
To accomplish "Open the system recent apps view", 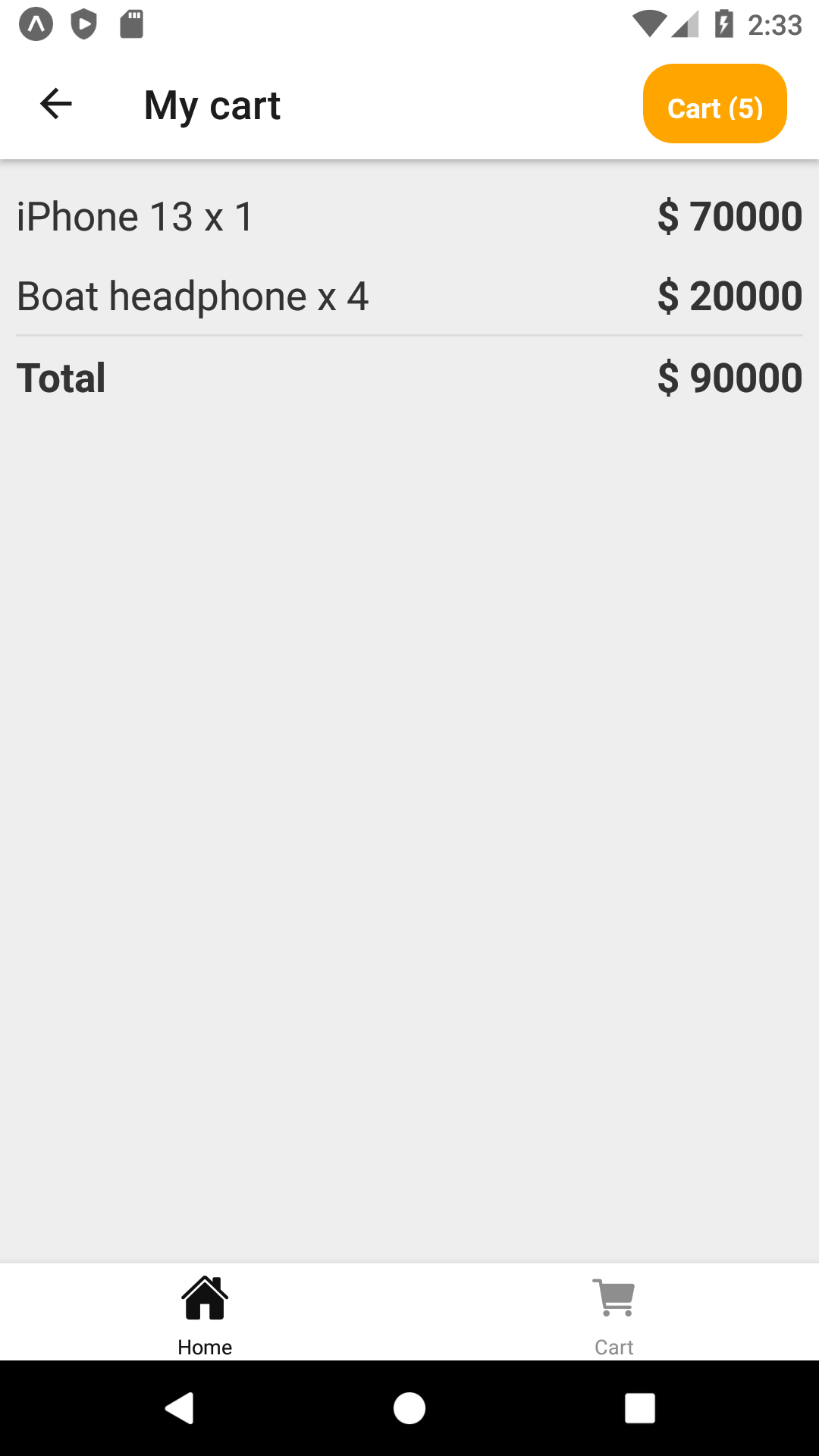I will point(639,1408).
